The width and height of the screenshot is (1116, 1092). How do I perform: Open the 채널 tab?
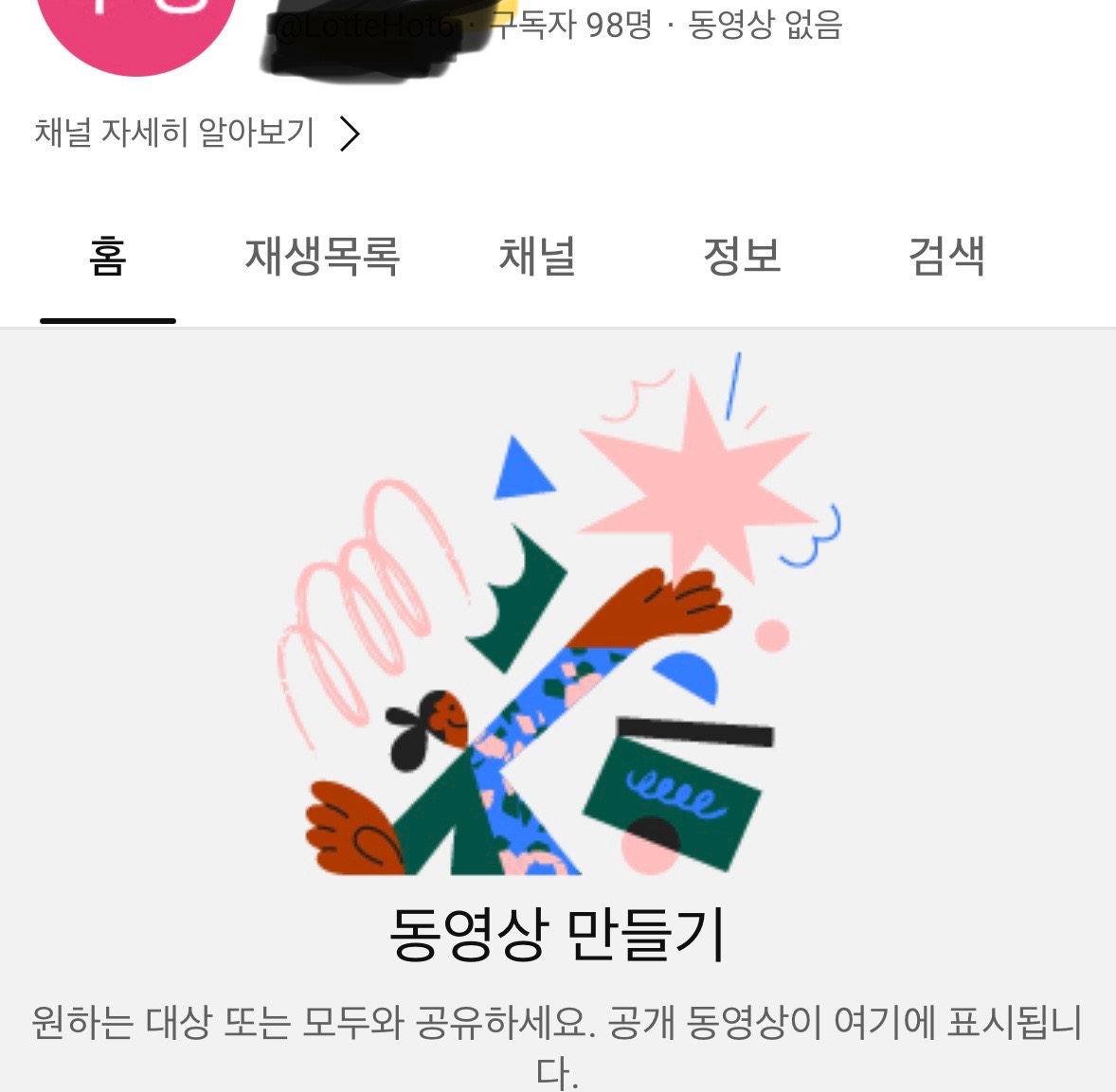pos(537,257)
